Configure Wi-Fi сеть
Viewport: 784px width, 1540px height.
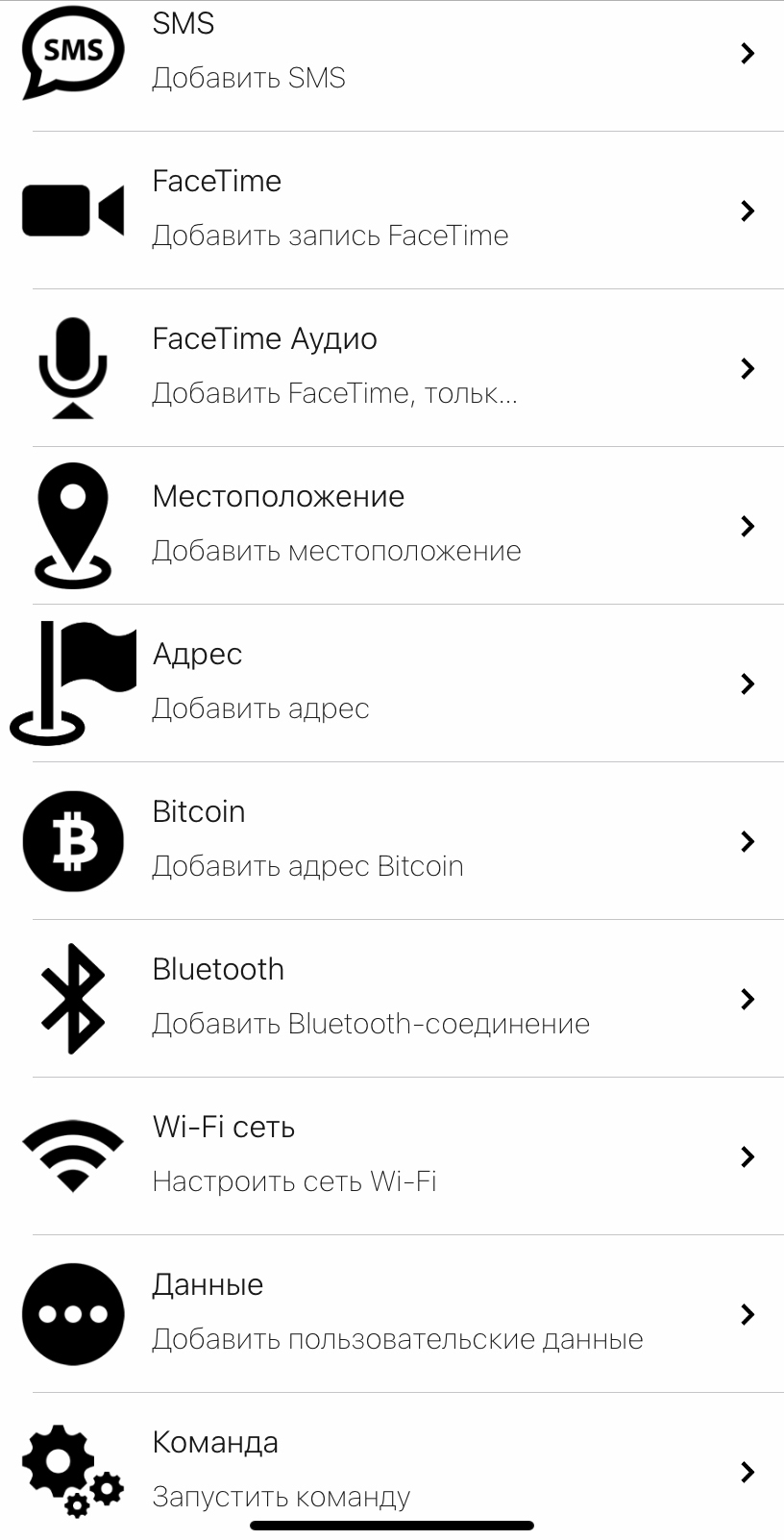(x=392, y=1155)
